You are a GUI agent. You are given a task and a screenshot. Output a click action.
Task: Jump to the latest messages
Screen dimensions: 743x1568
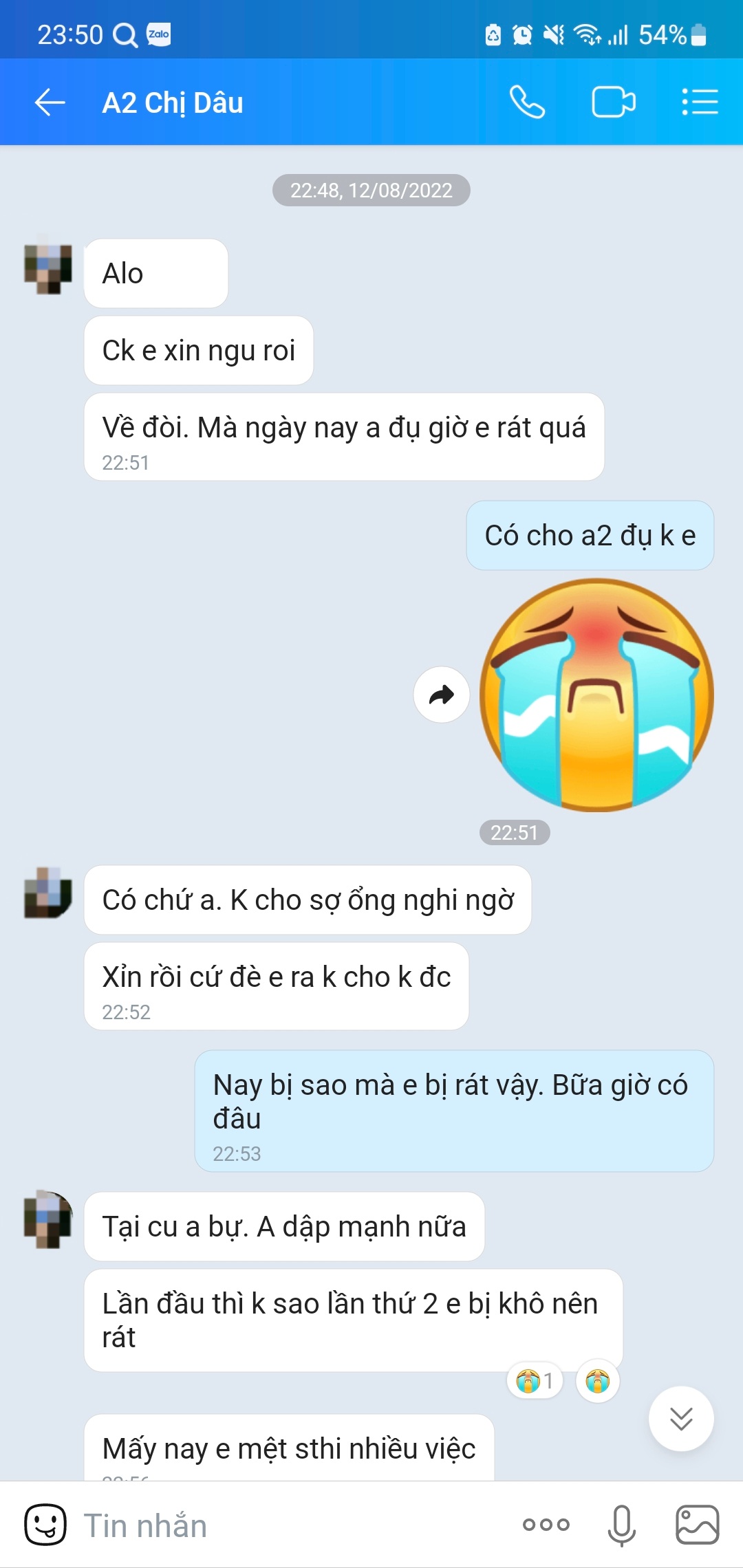(681, 1419)
